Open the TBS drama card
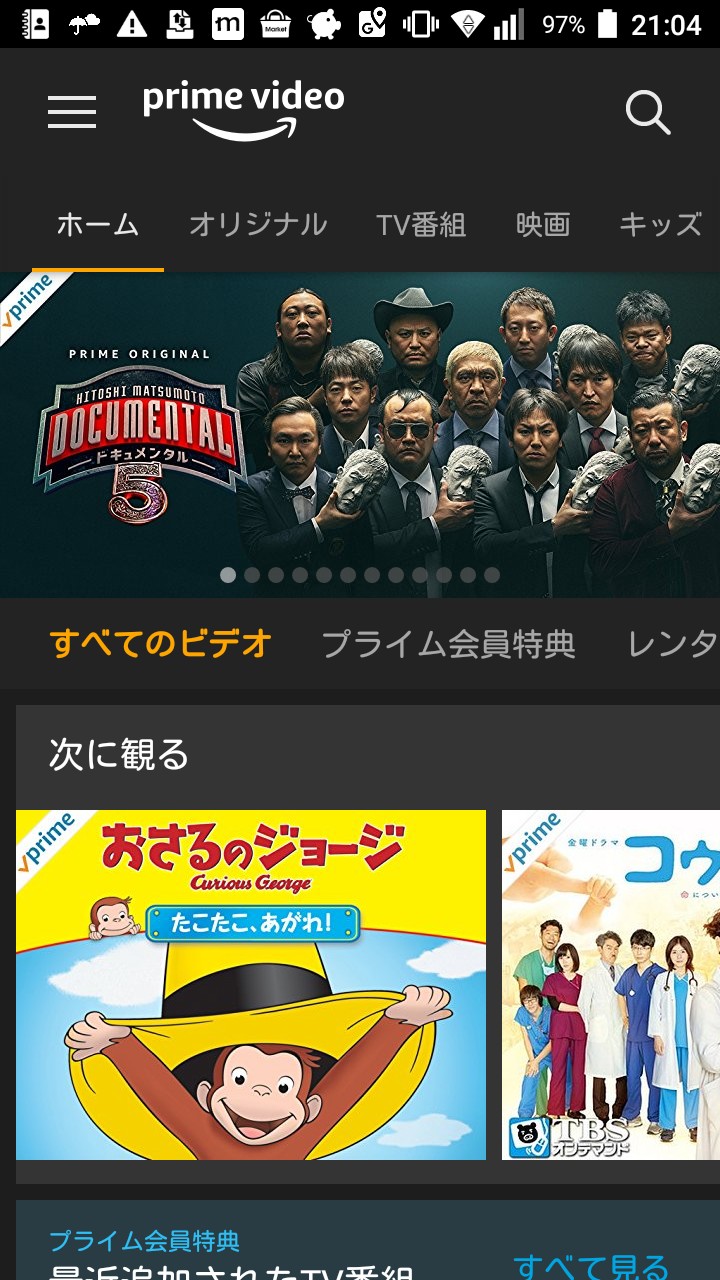 click(x=611, y=985)
